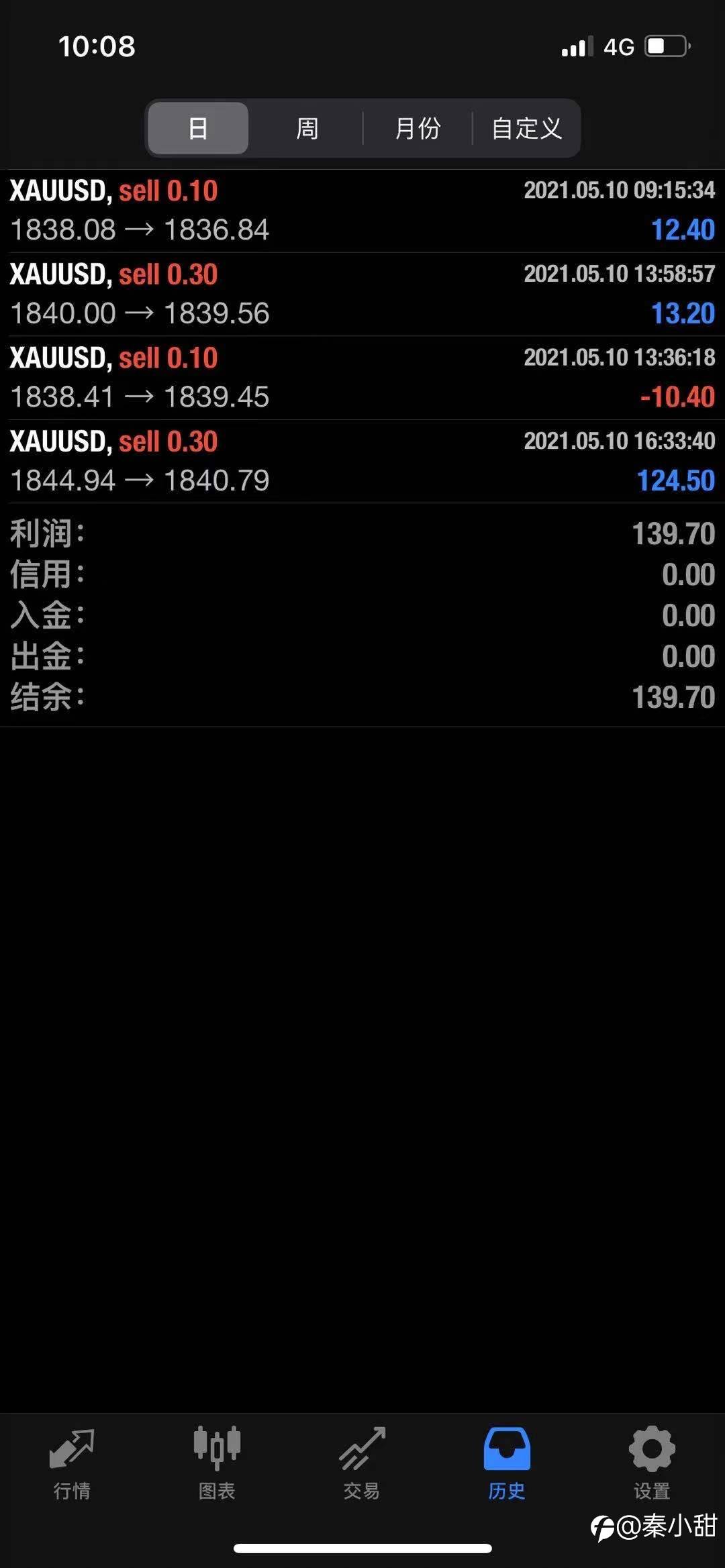Screen dimensions: 725x1568
Task: Select the 日 (day) period segment
Action: 198,128
